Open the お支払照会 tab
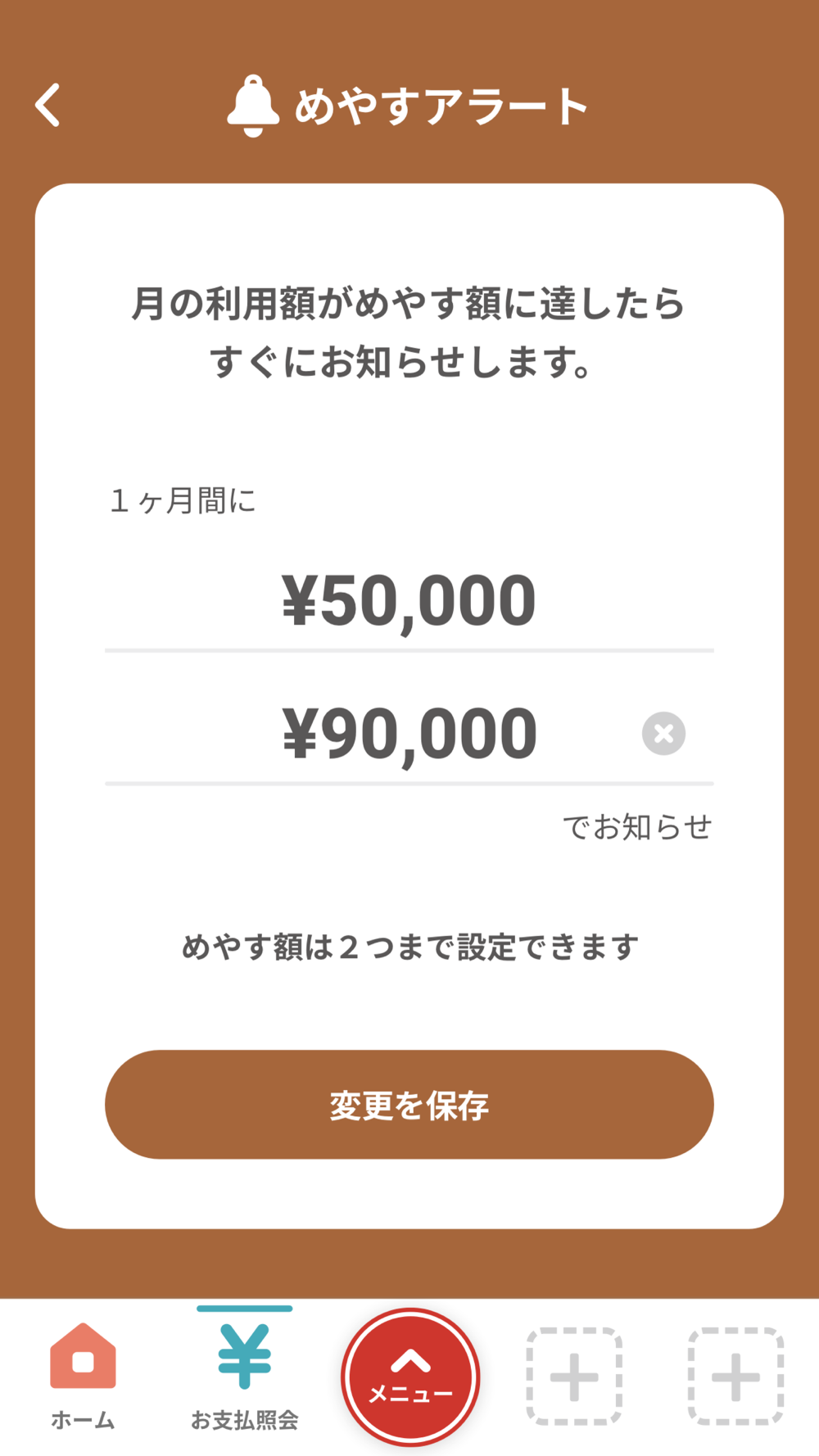Image resolution: width=819 pixels, height=1456 pixels. click(x=244, y=1376)
